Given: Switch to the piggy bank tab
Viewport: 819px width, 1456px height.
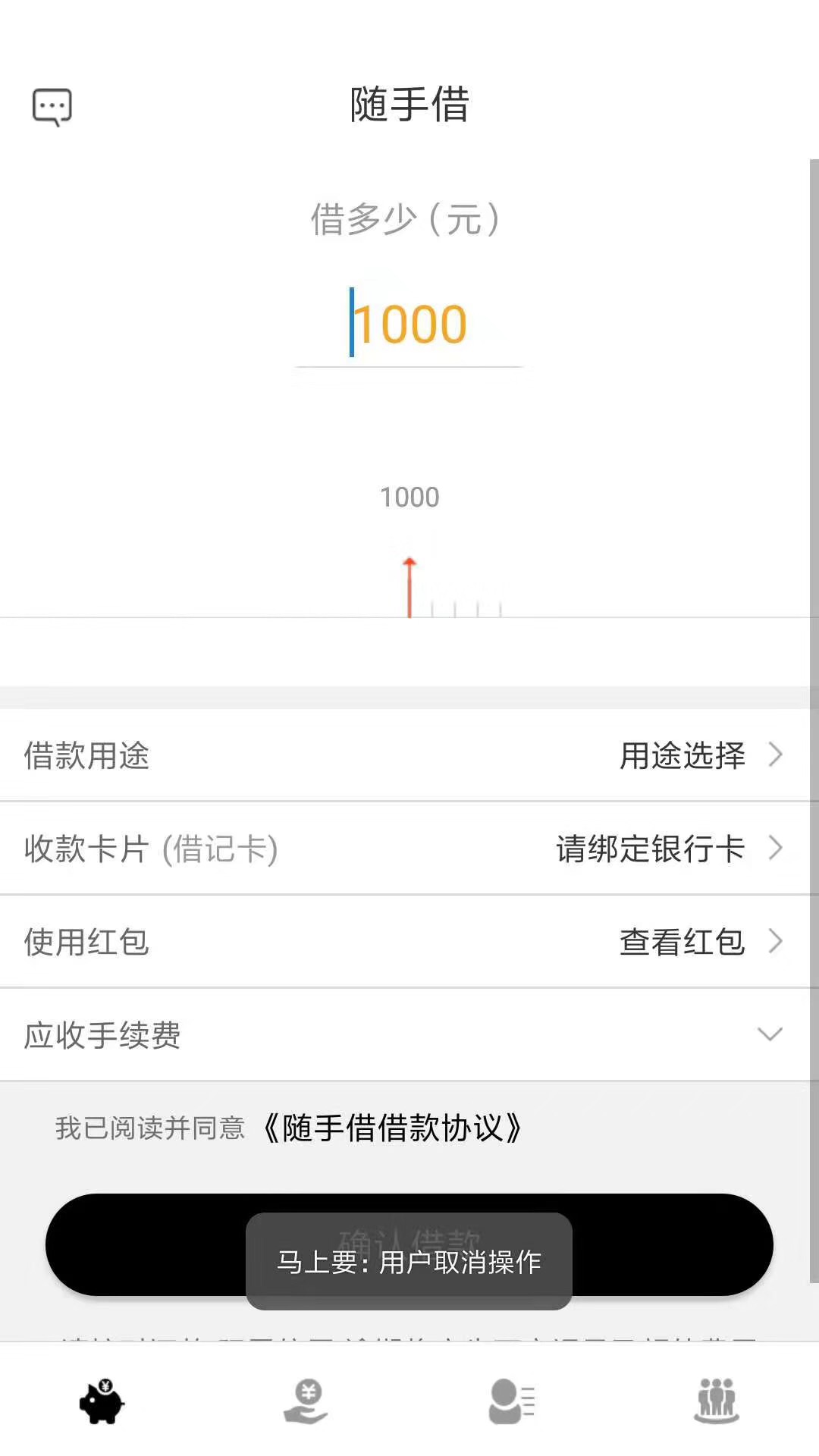Looking at the screenshot, I should click(102, 1401).
